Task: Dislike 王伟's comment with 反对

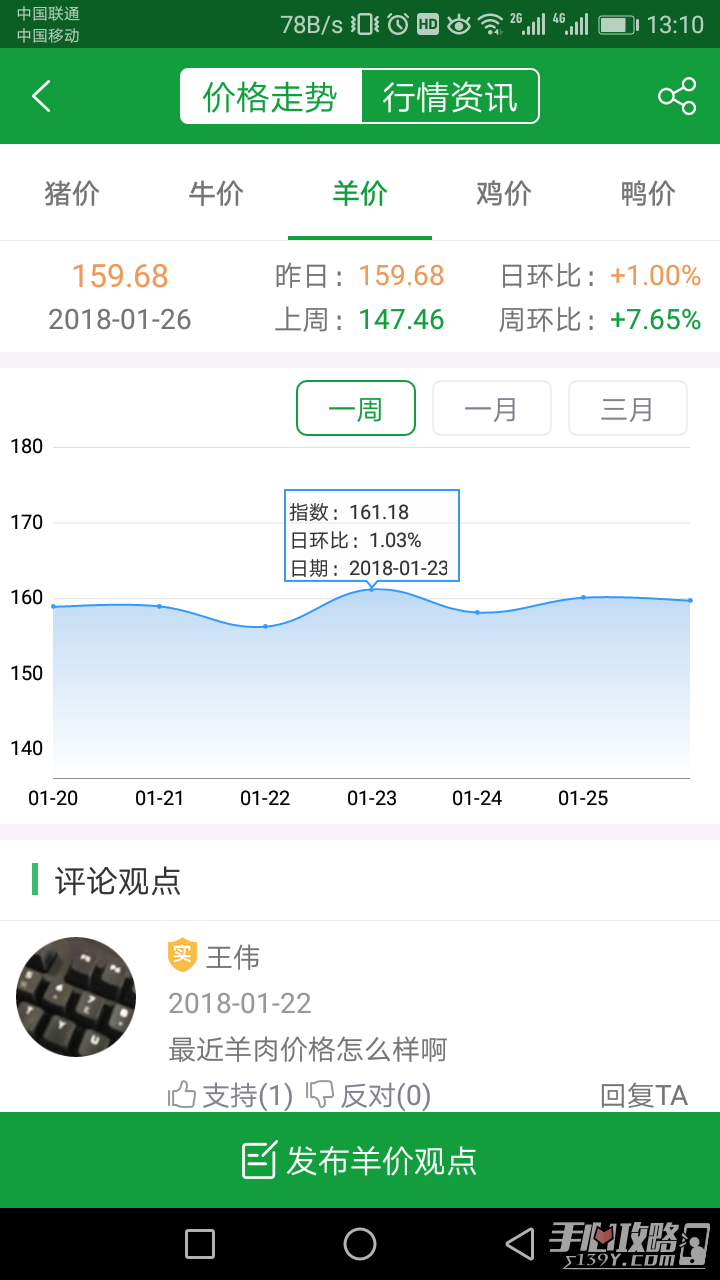Action: 368,1095
